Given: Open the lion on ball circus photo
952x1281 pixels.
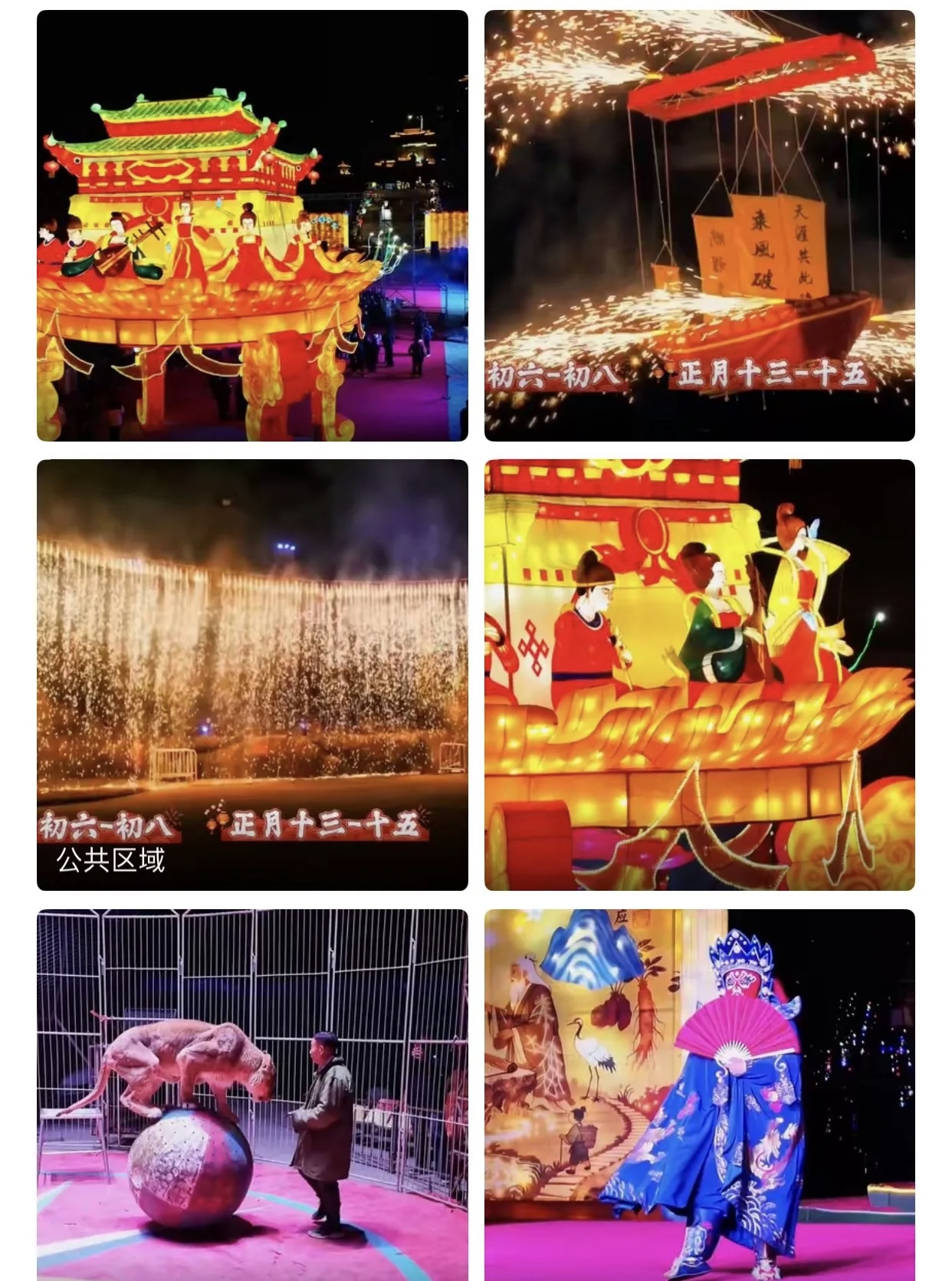Looking at the screenshot, I should coord(252,1095).
